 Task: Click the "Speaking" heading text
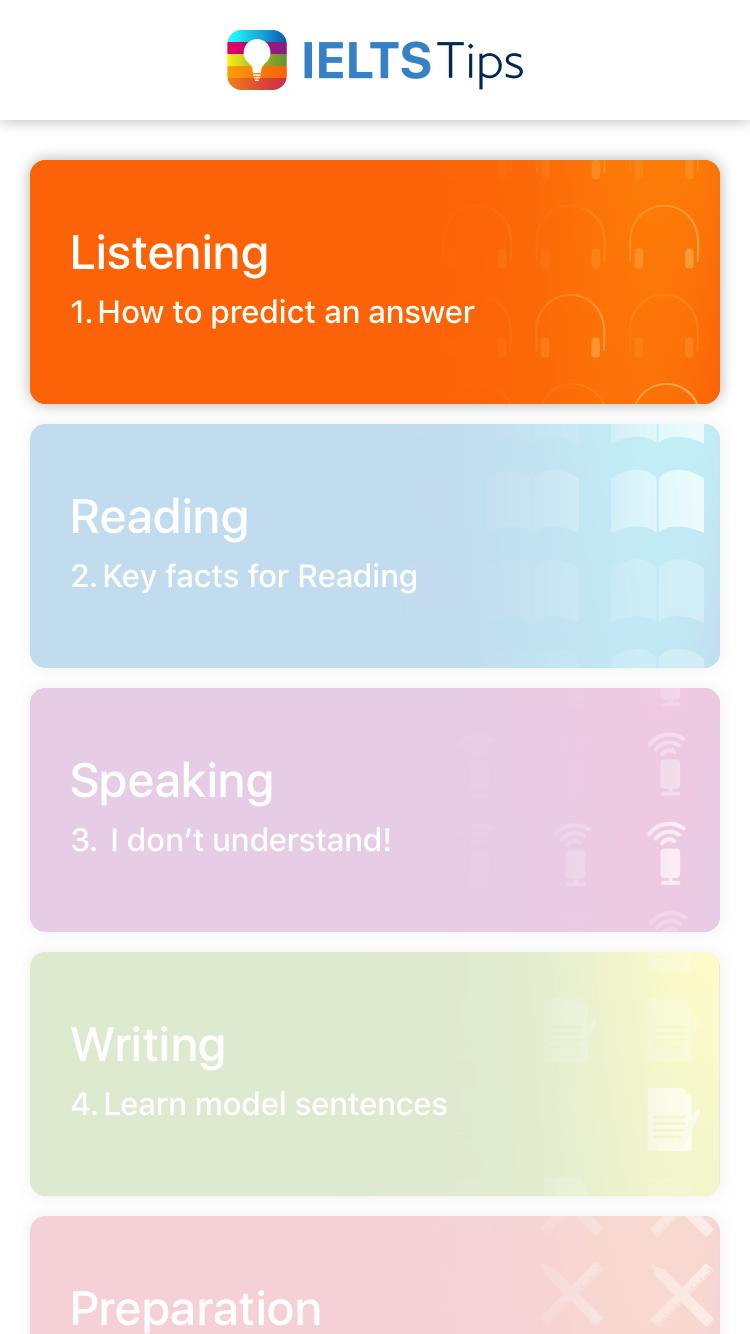coord(172,780)
